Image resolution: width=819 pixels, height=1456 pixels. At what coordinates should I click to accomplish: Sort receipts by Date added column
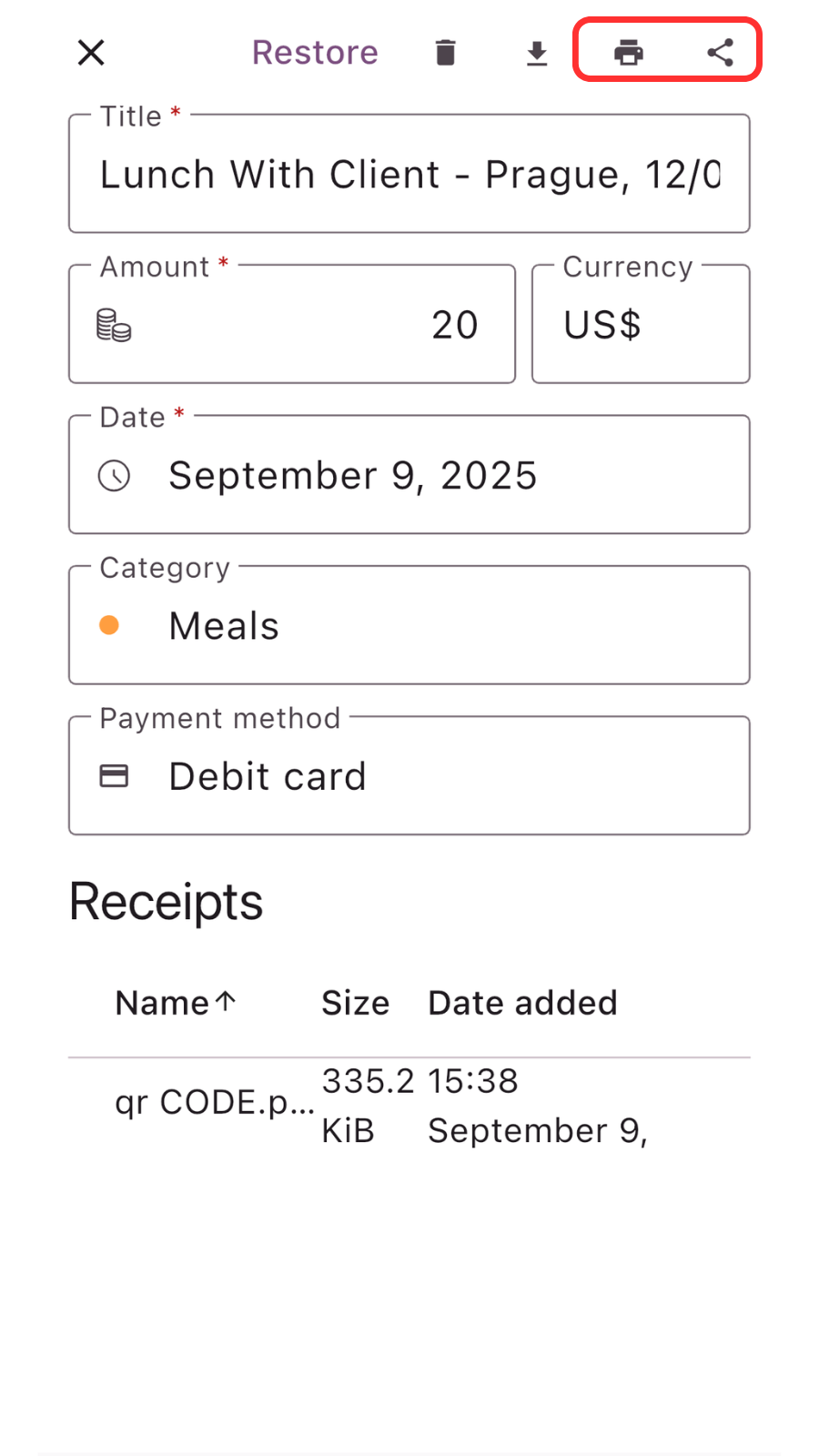coord(522,1003)
